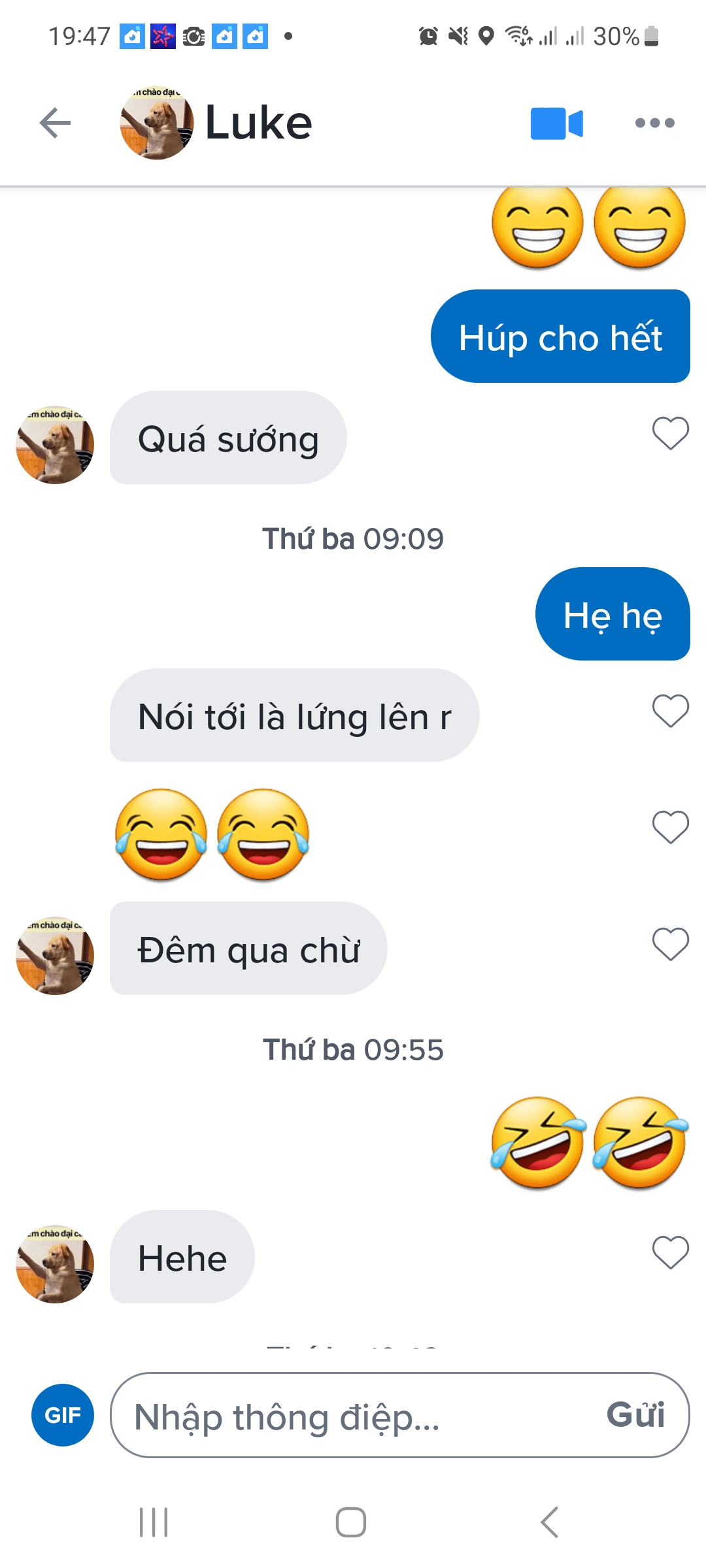The image size is (706, 1568).
Task: Open Luke's profile picture in header
Action: point(157,123)
